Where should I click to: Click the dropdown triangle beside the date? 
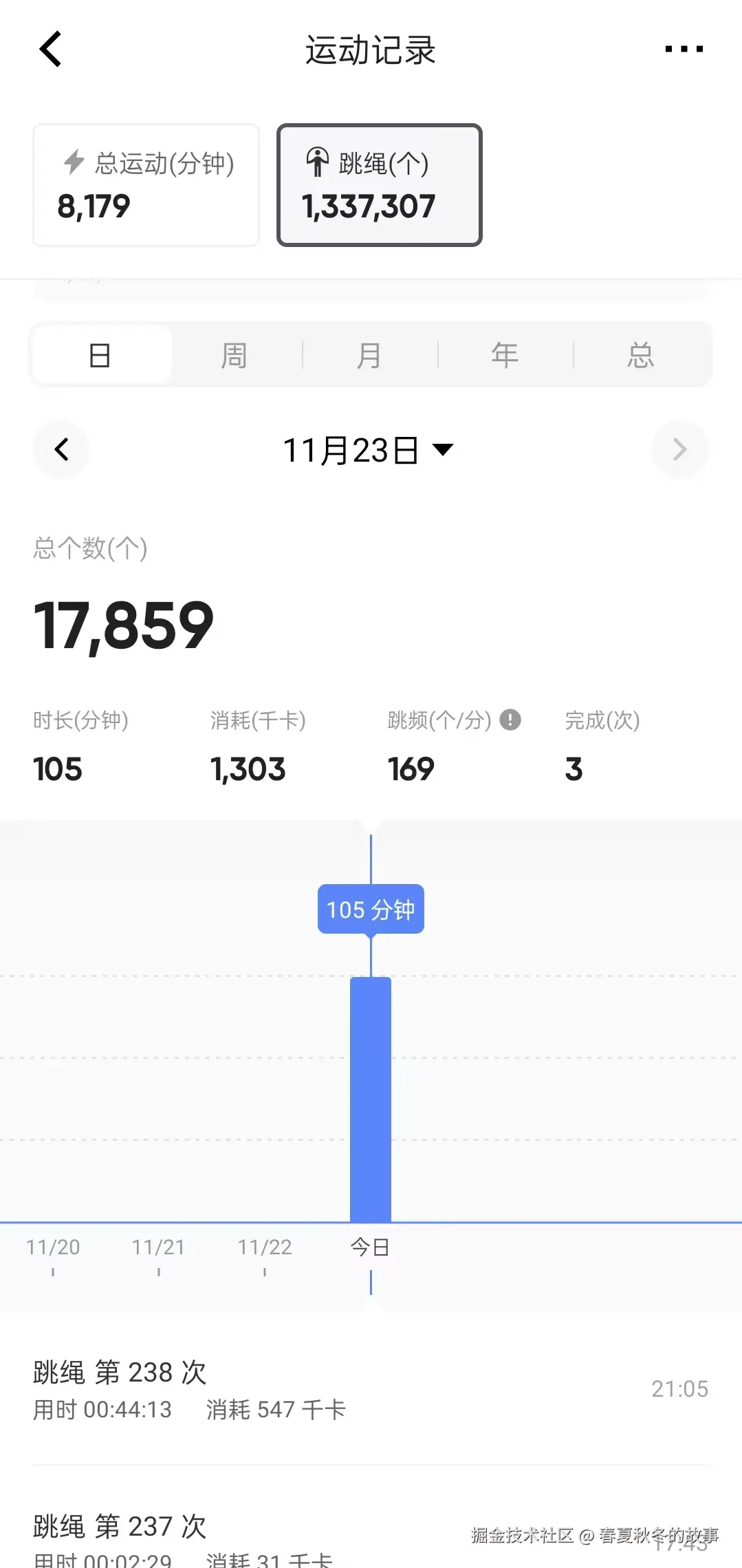[444, 449]
